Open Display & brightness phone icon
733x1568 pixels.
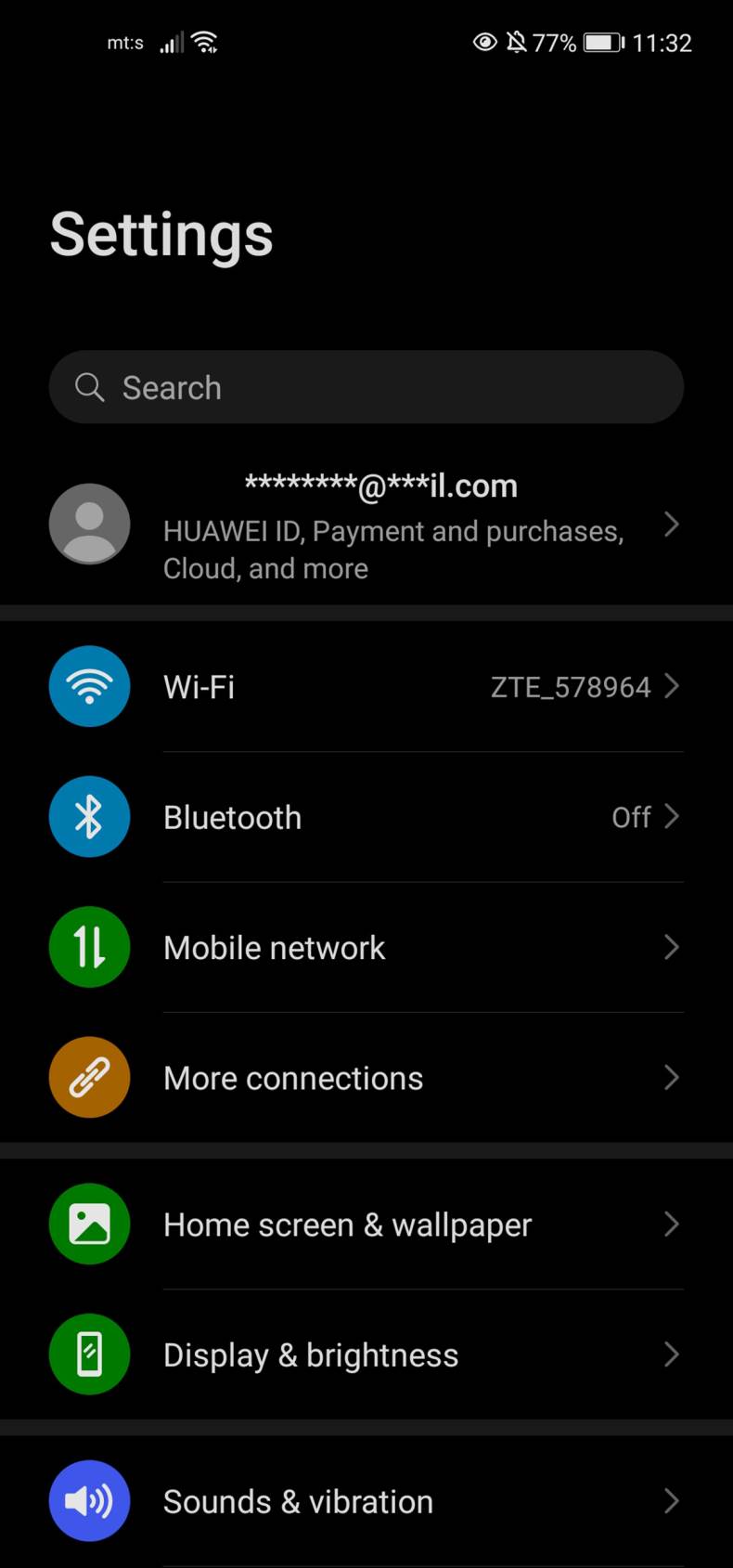pyautogui.click(x=89, y=1354)
